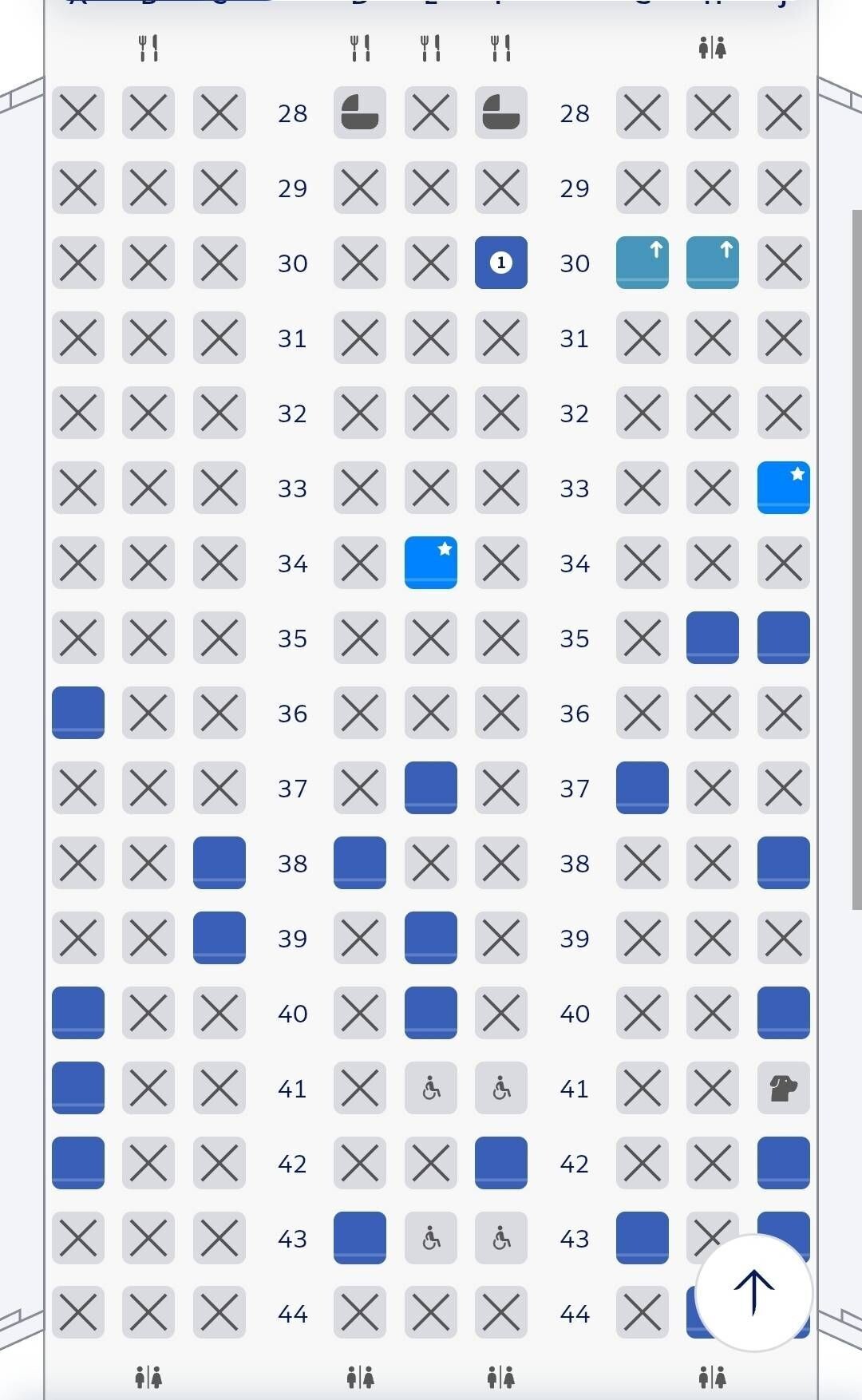Select window seat 42J
Screen dimensions: 862x1400
(x=783, y=1163)
